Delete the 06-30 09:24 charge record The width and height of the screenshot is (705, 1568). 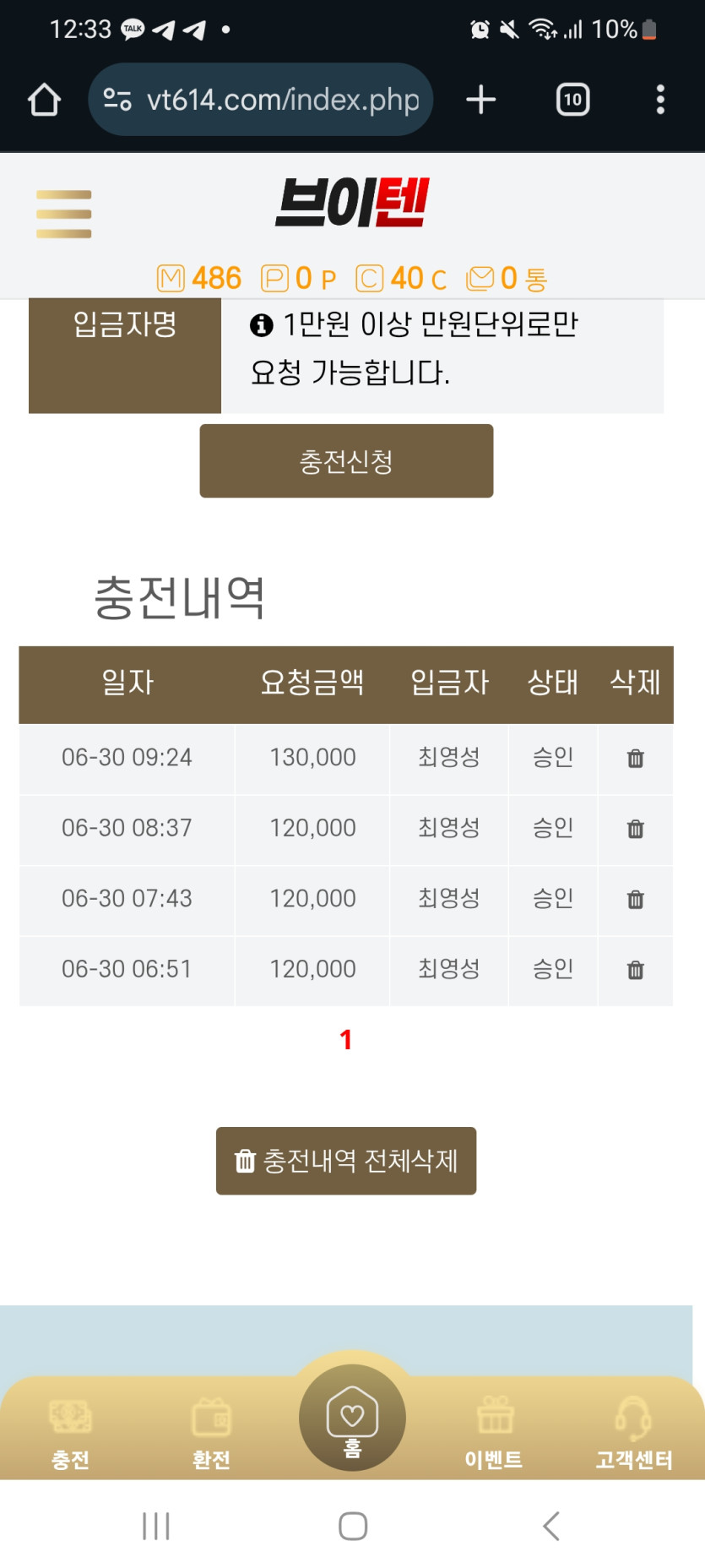[636, 758]
